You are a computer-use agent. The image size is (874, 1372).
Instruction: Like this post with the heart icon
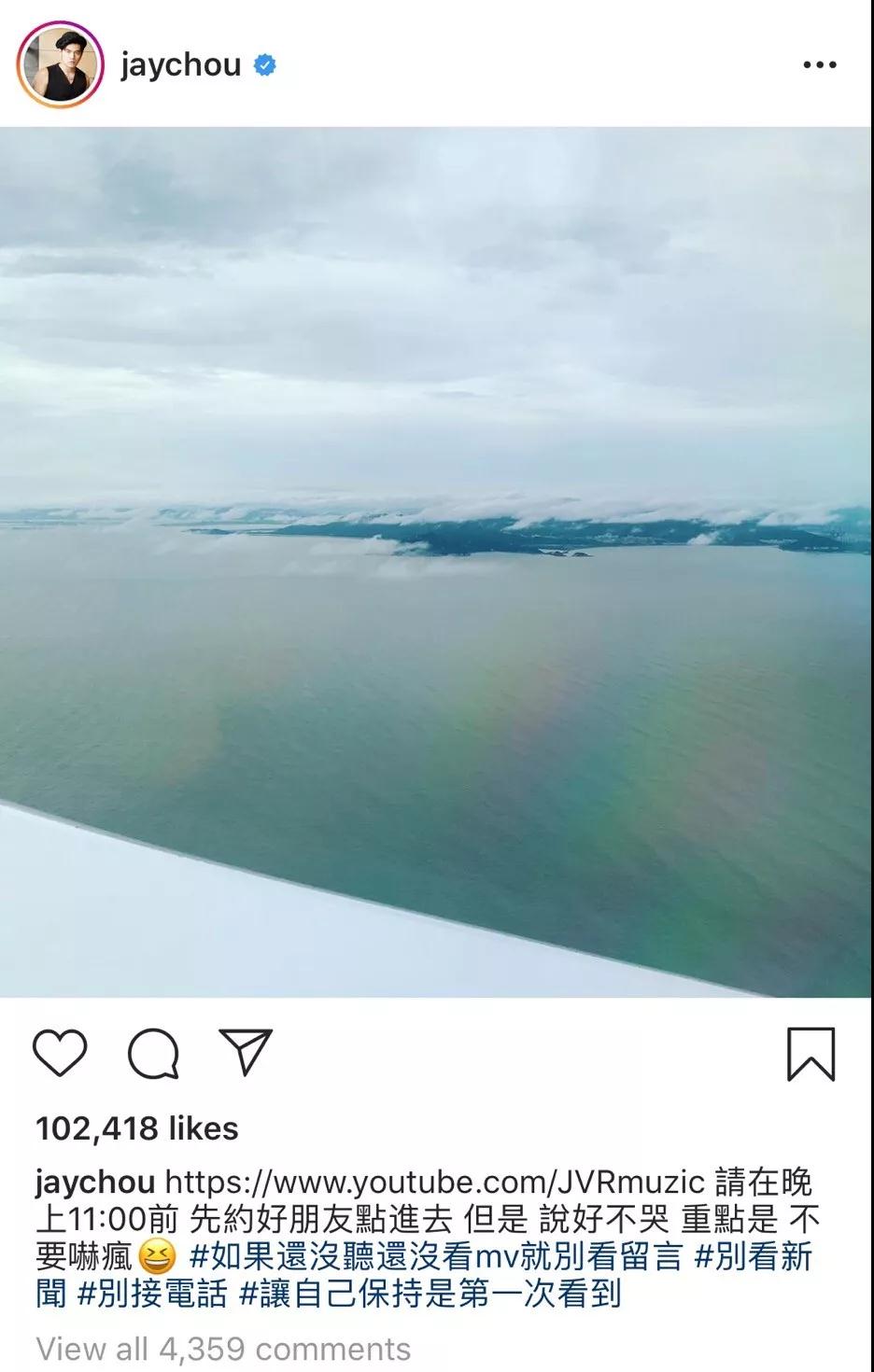click(60, 1054)
